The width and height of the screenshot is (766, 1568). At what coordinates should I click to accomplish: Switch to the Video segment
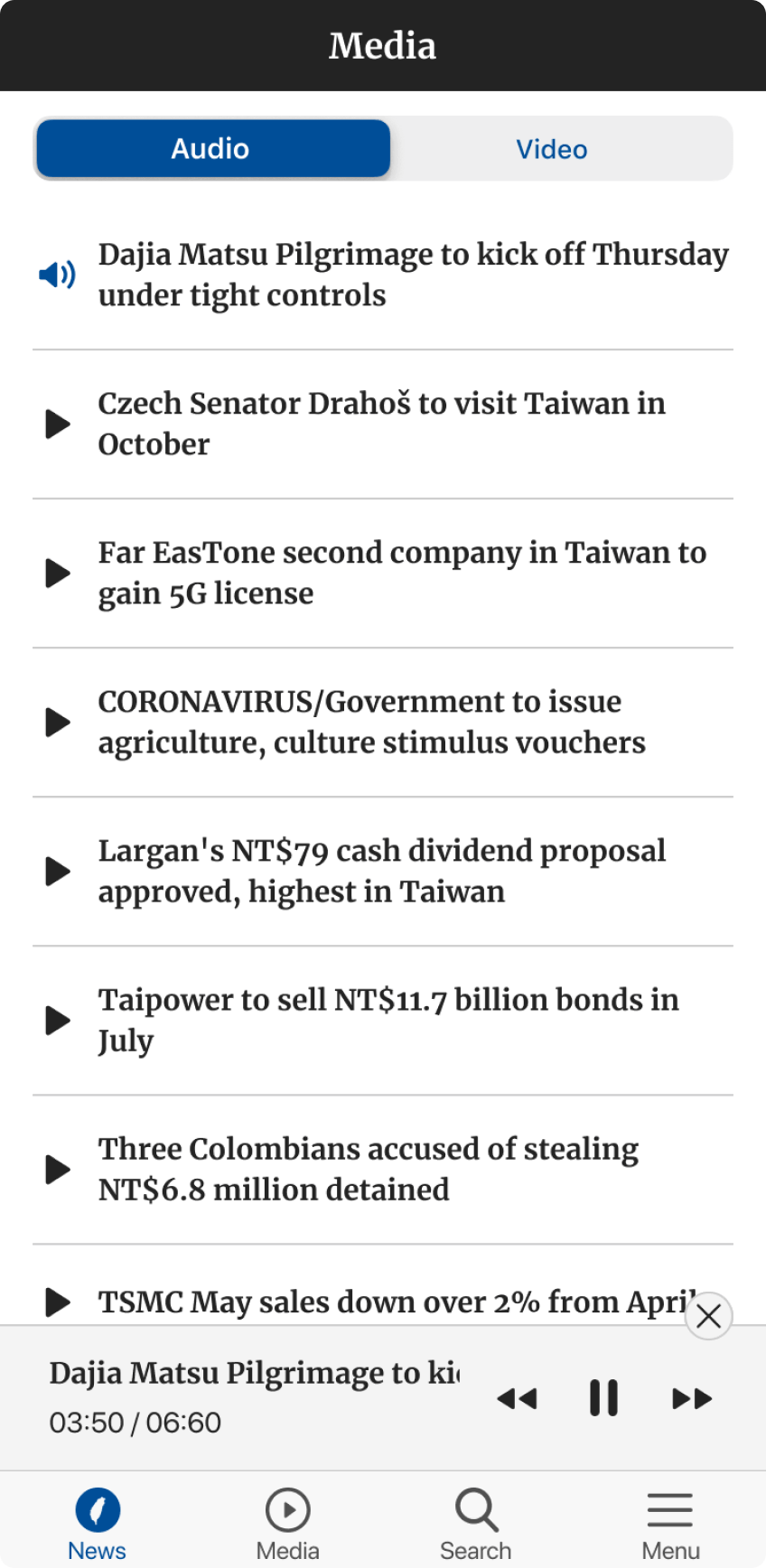point(551,149)
